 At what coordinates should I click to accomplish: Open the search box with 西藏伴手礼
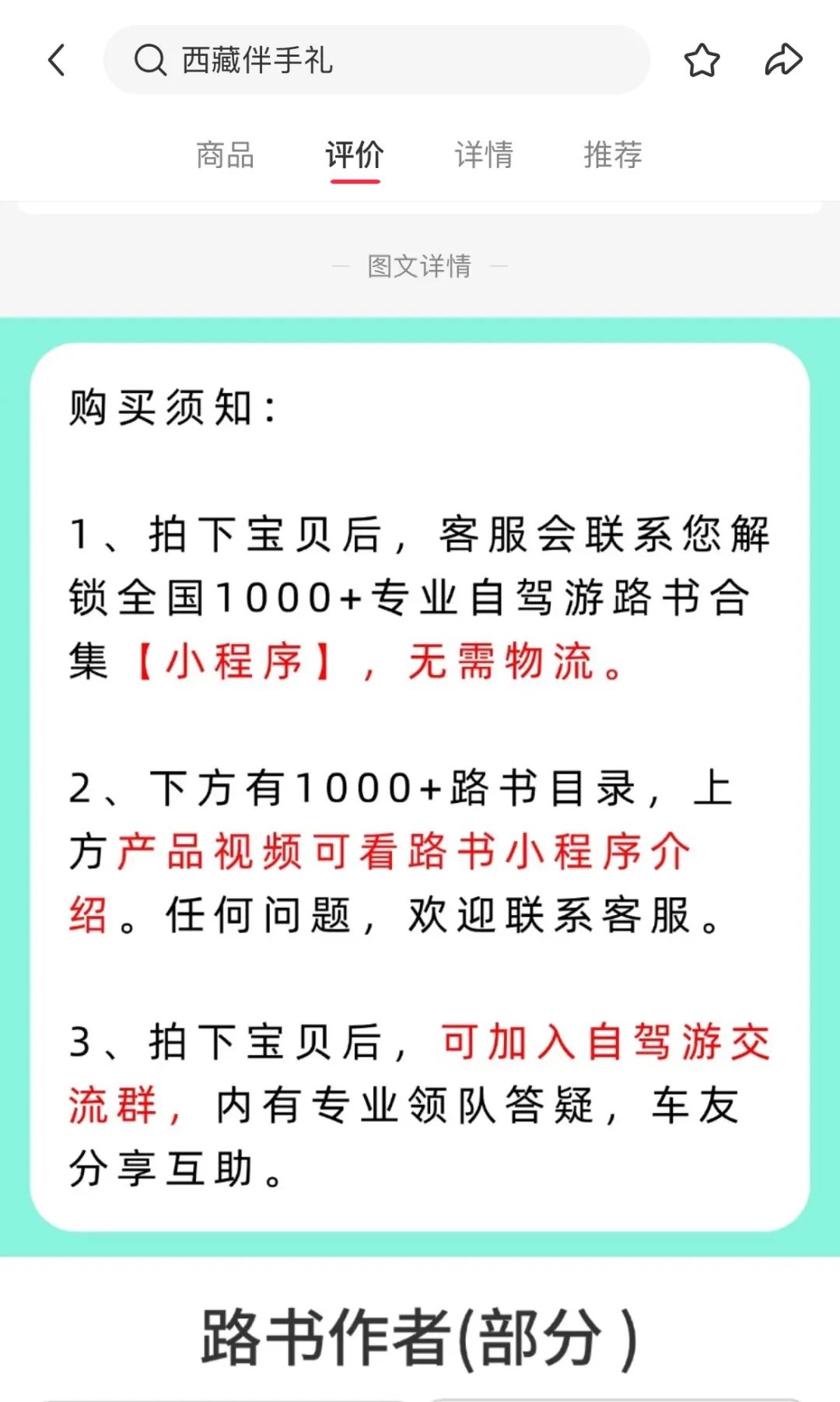pyautogui.click(x=376, y=60)
